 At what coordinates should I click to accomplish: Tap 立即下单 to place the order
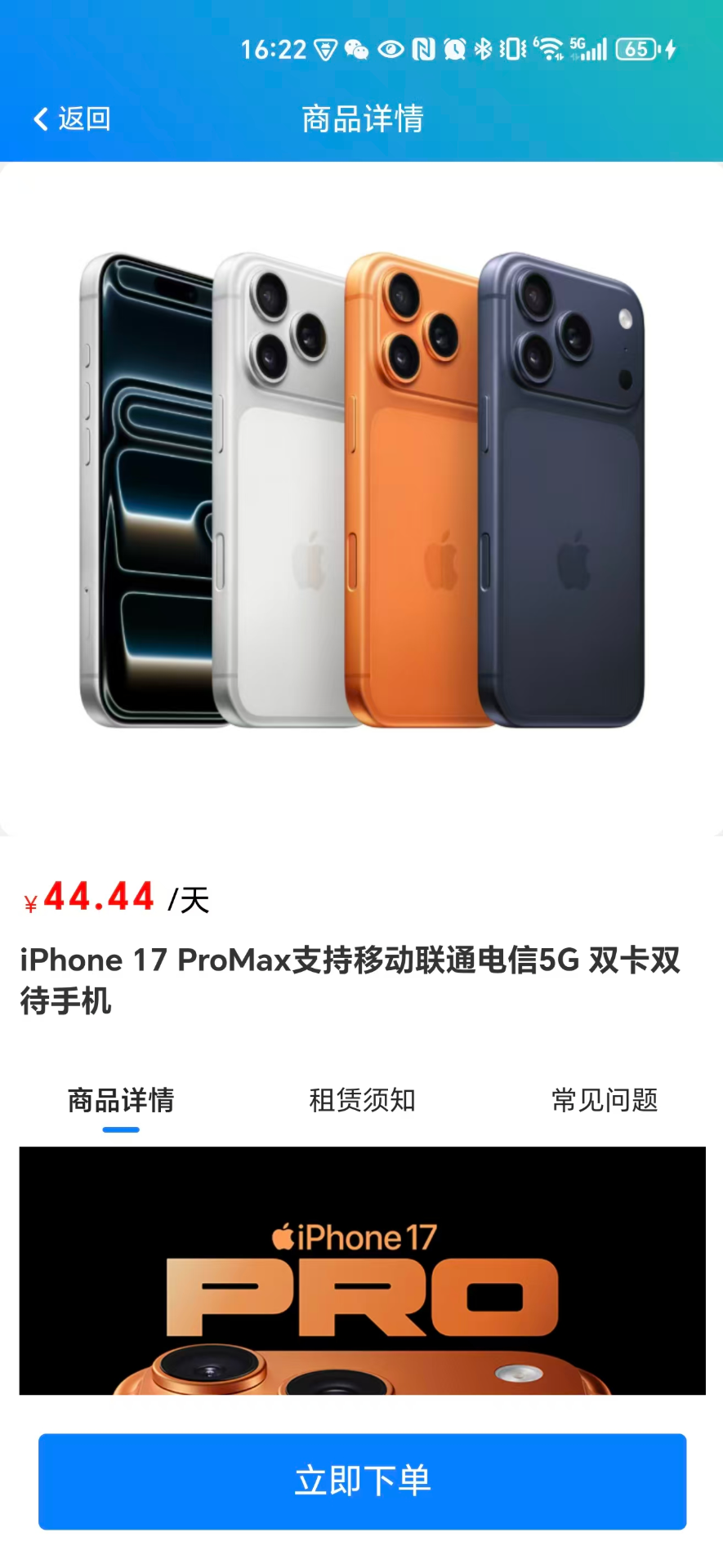click(x=362, y=1481)
